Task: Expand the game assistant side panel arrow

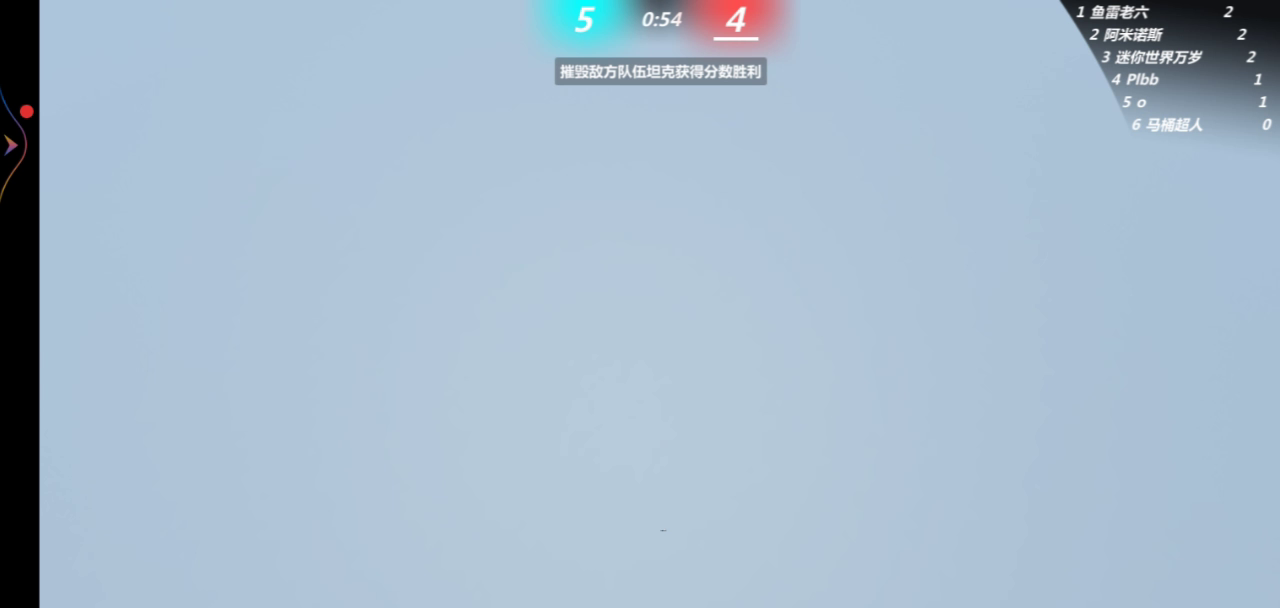Action: [11, 146]
